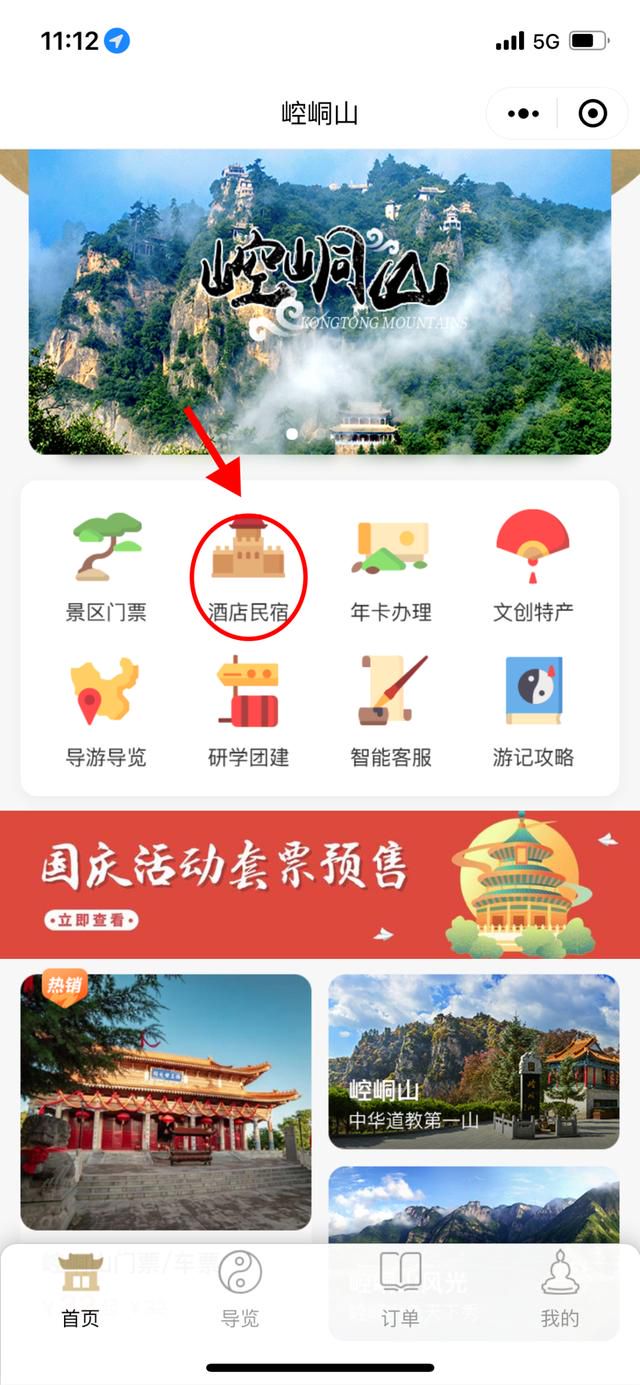Go to the 我的 profile tab

point(560,1290)
